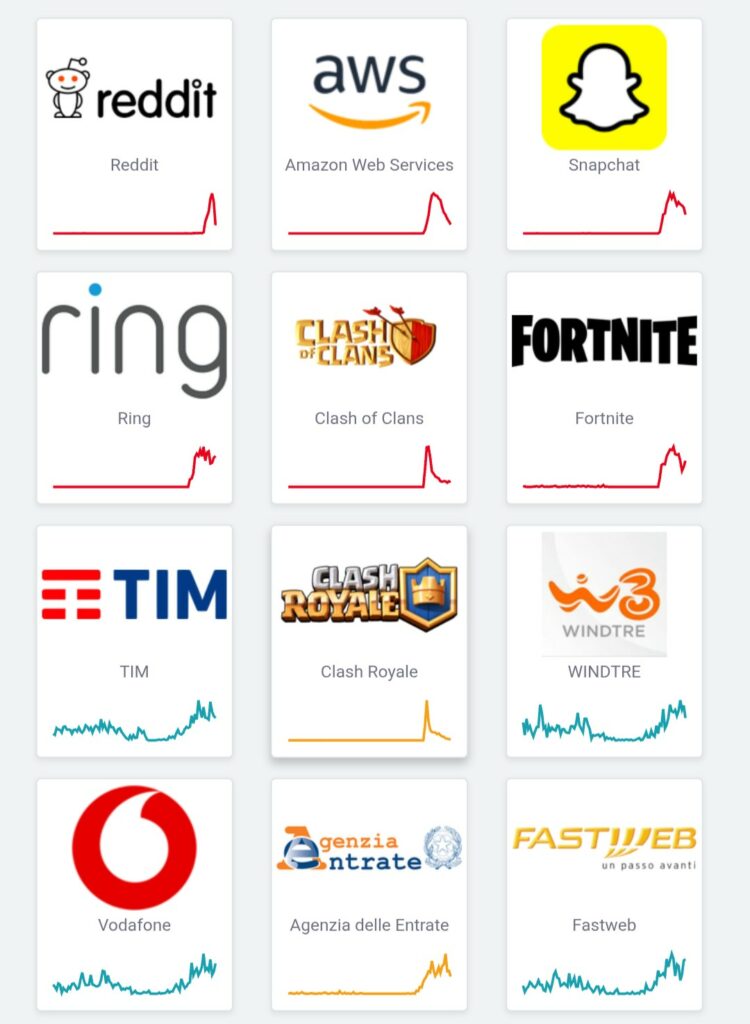View the TIM outage card

pyautogui.click(x=134, y=641)
